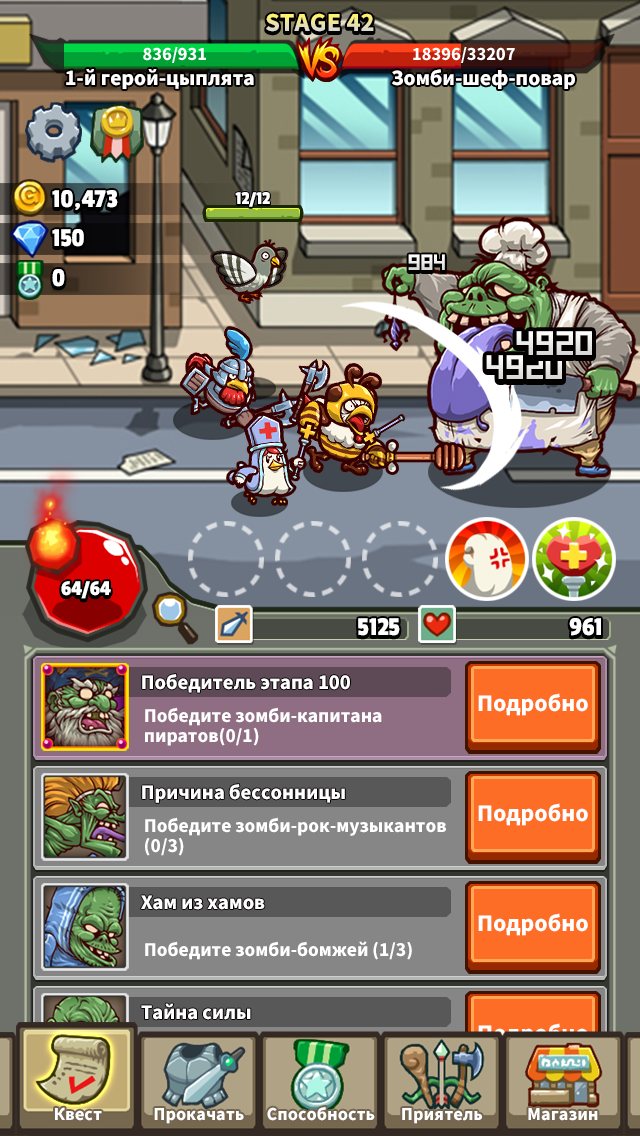Use the healing heart skill
This screenshot has height=1136, width=640.
[573, 559]
